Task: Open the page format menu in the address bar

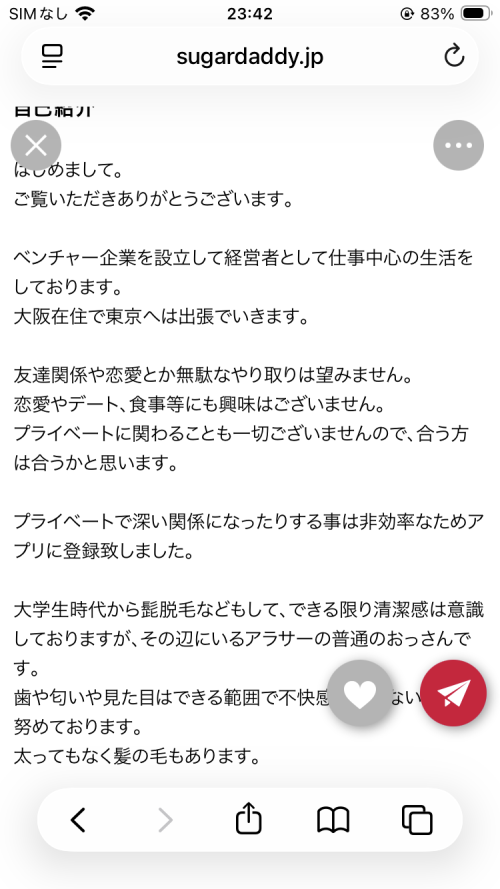Action: pos(52,57)
